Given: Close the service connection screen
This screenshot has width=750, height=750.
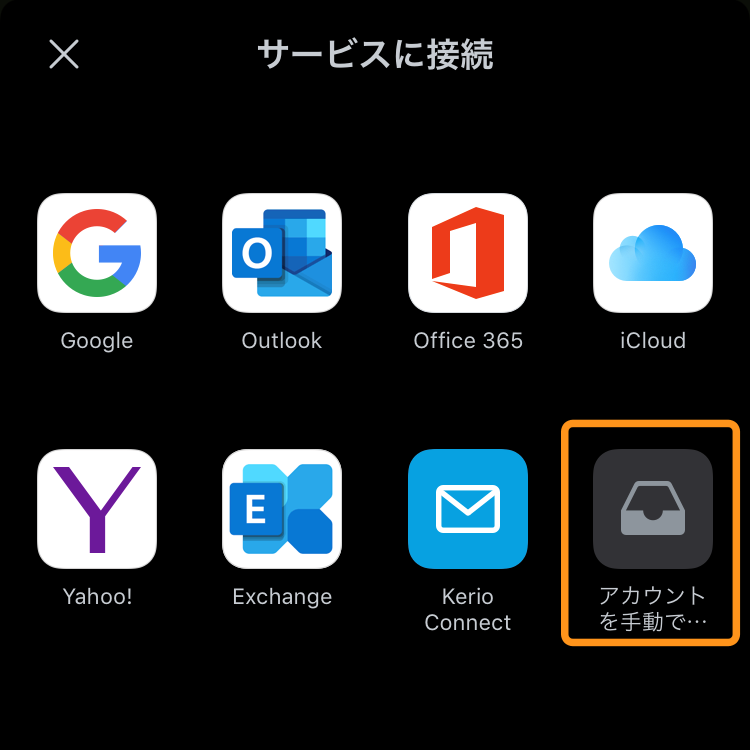Looking at the screenshot, I should (64, 54).
